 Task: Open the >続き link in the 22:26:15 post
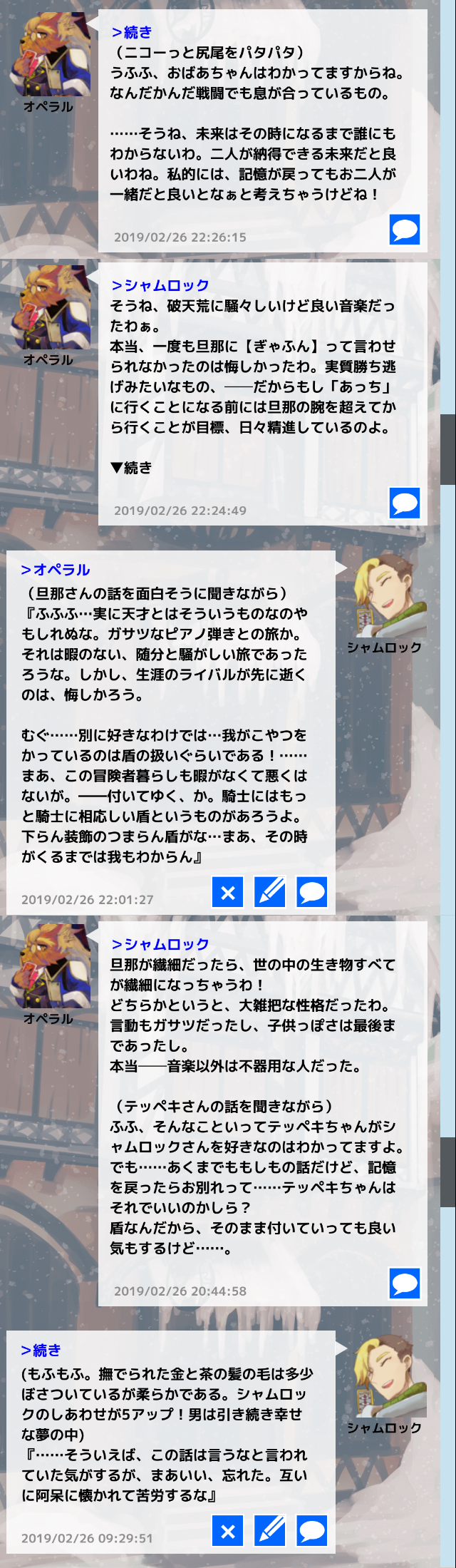click(x=132, y=32)
